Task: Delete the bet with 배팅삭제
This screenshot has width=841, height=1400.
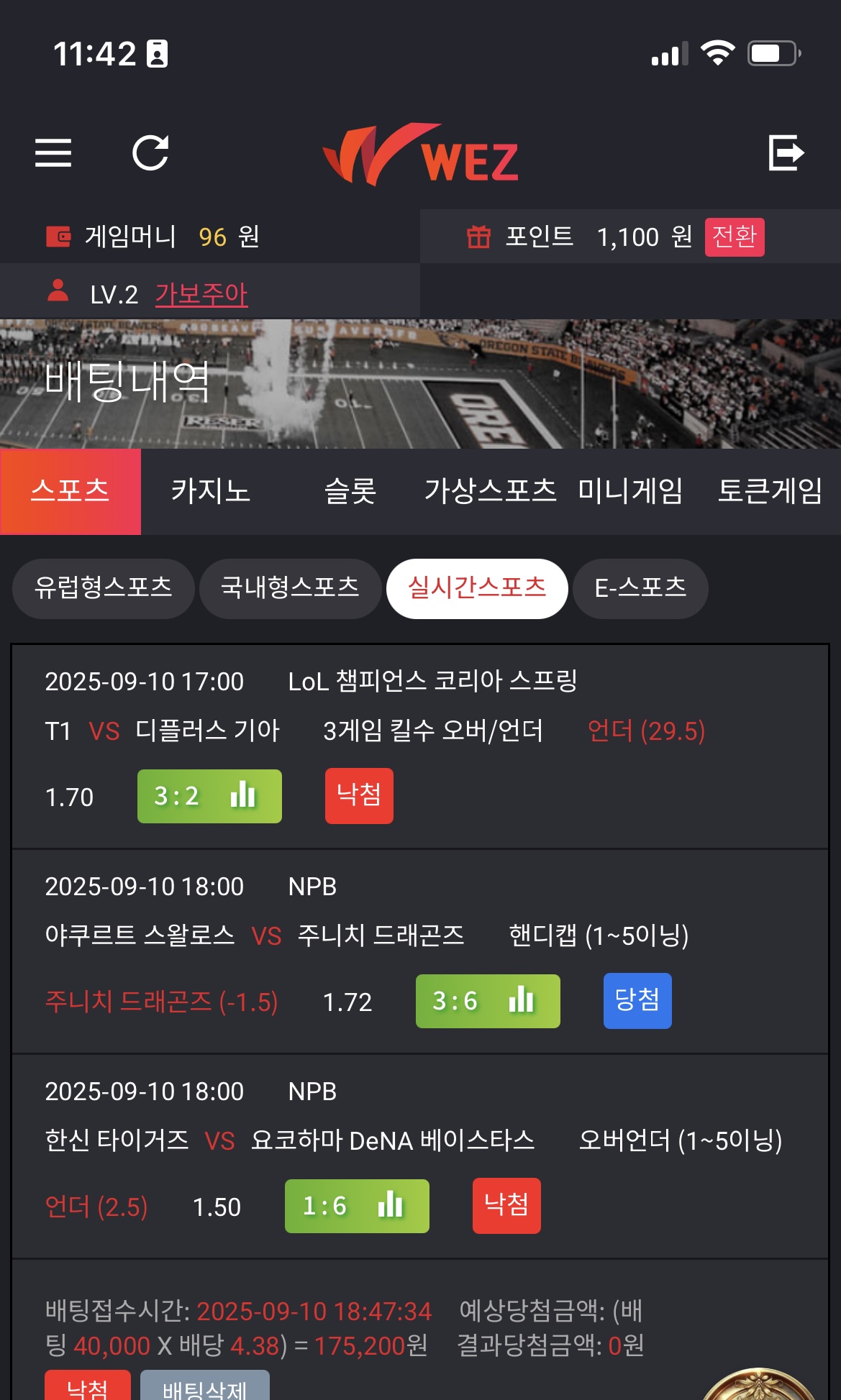Action: coord(205,1388)
